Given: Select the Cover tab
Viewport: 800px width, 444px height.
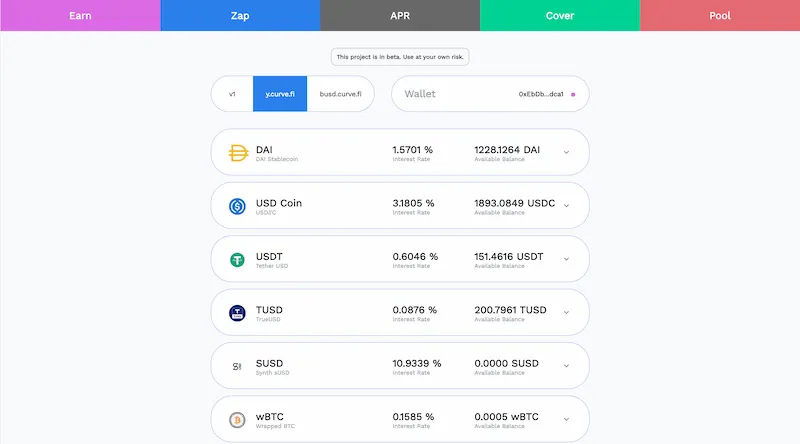Looking at the screenshot, I should [x=560, y=16].
